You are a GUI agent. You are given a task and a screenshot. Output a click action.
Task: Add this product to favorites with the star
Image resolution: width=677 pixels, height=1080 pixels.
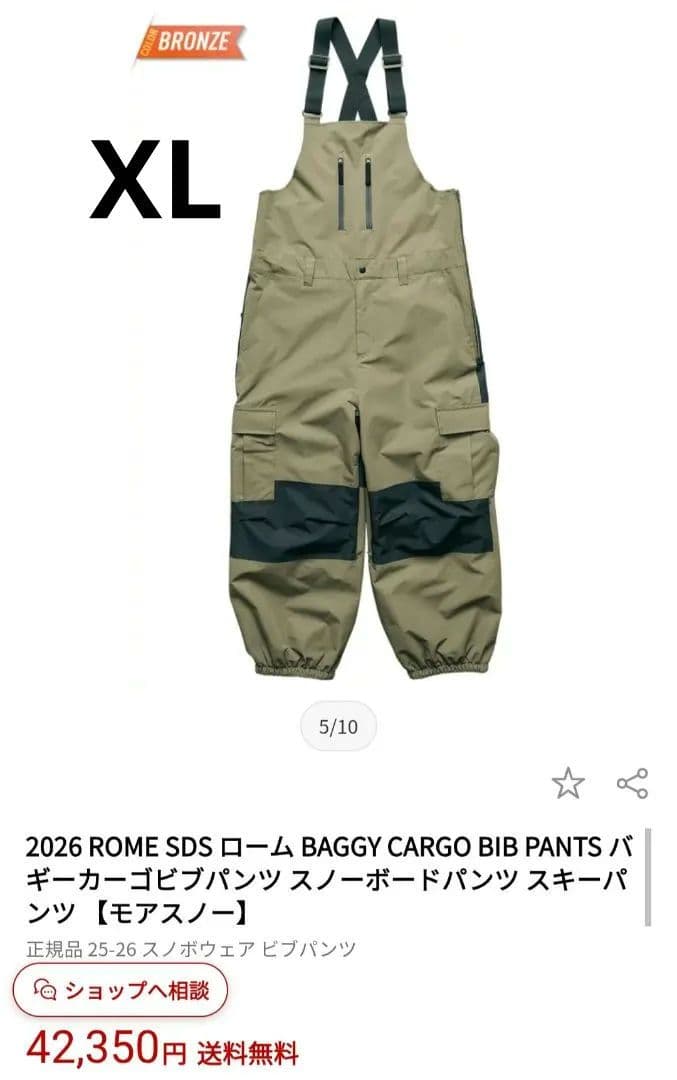point(568,783)
